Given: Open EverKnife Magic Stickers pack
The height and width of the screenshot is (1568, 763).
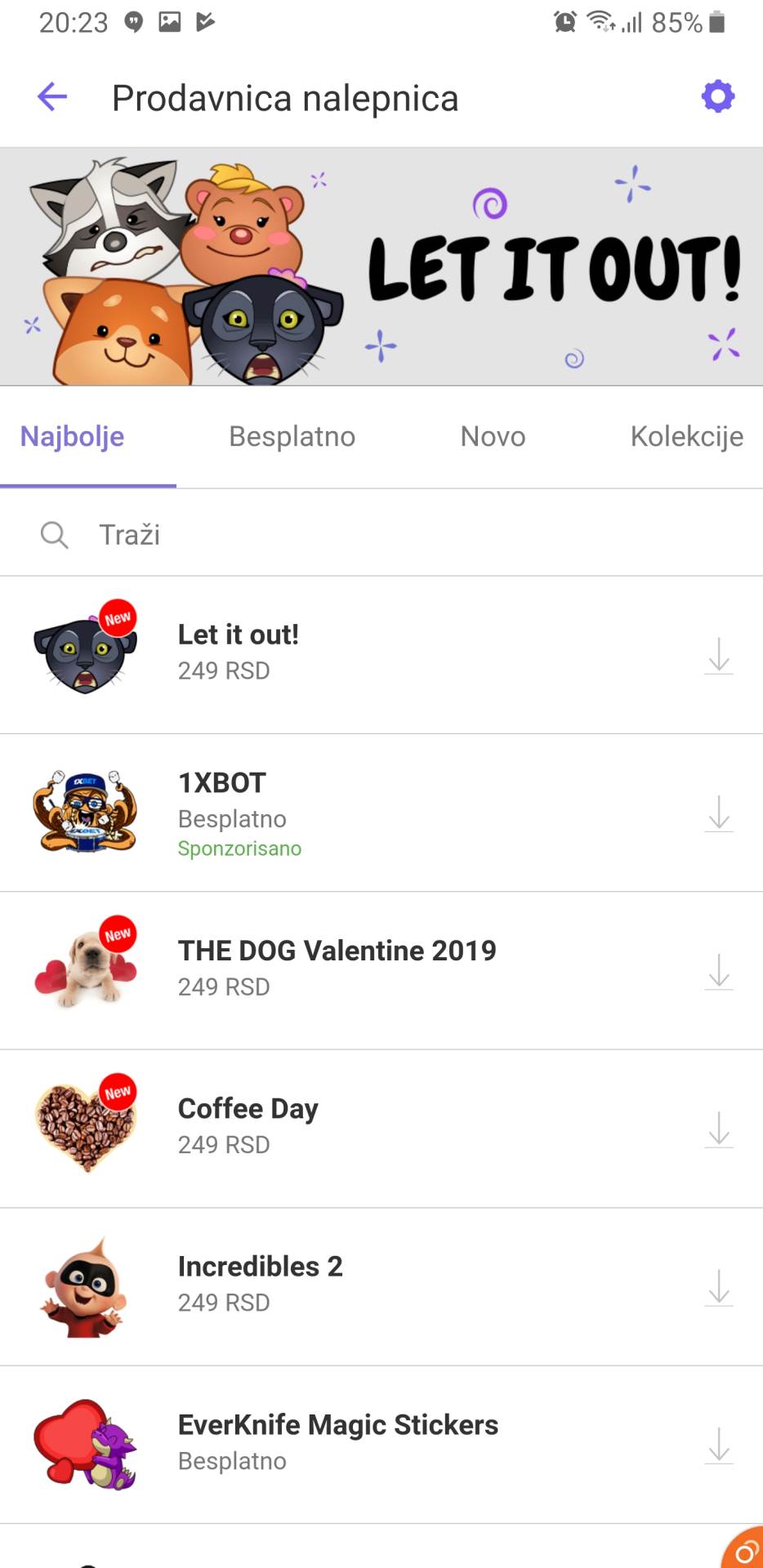Looking at the screenshot, I should pos(337,1441).
